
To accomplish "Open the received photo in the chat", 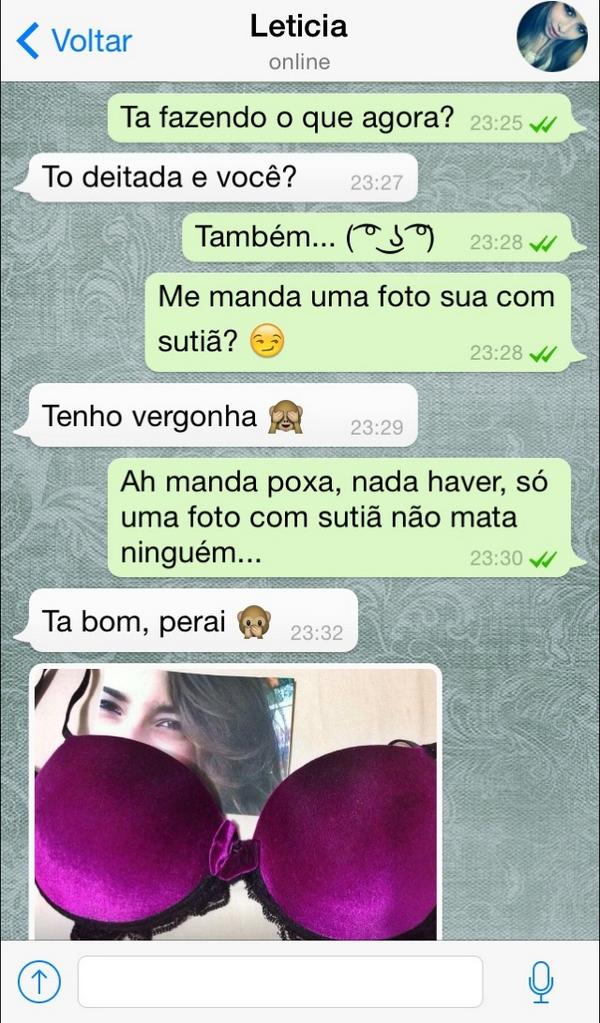I will [236, 803].
